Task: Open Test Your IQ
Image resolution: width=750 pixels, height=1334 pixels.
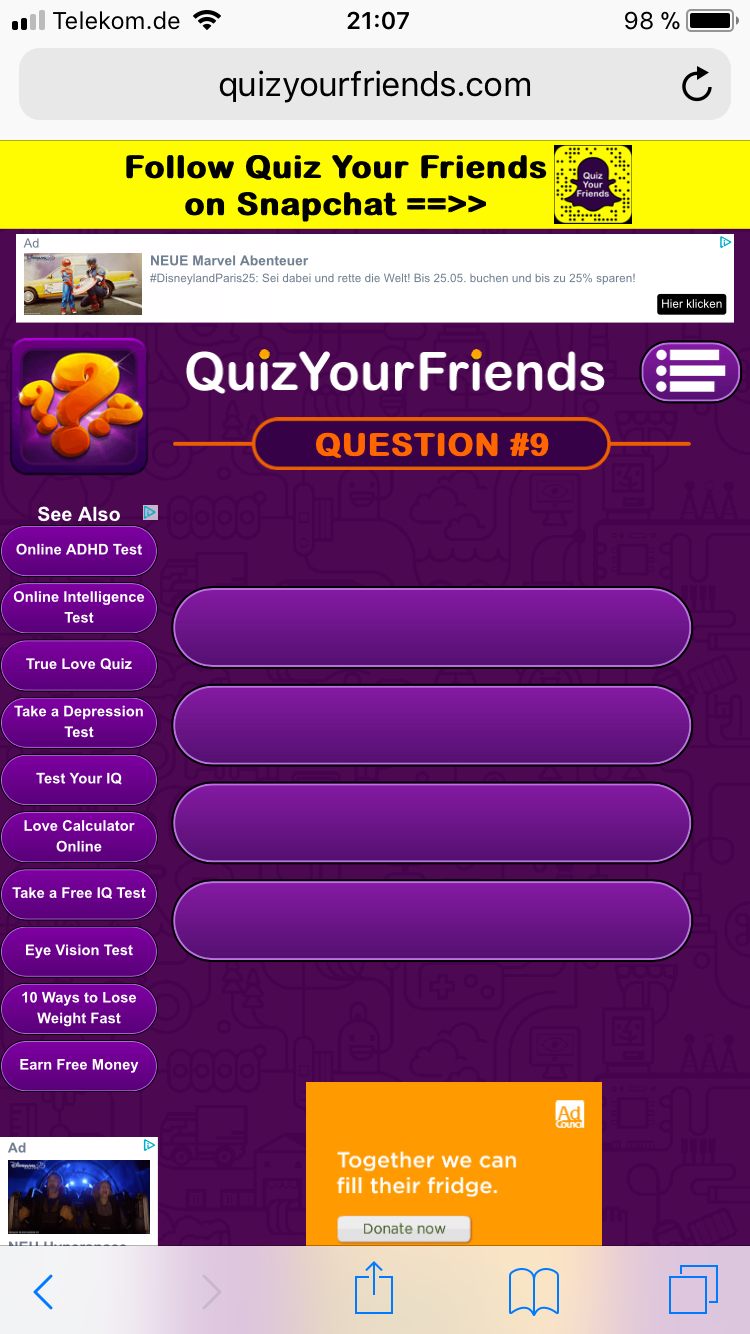Action: (79, 779)
